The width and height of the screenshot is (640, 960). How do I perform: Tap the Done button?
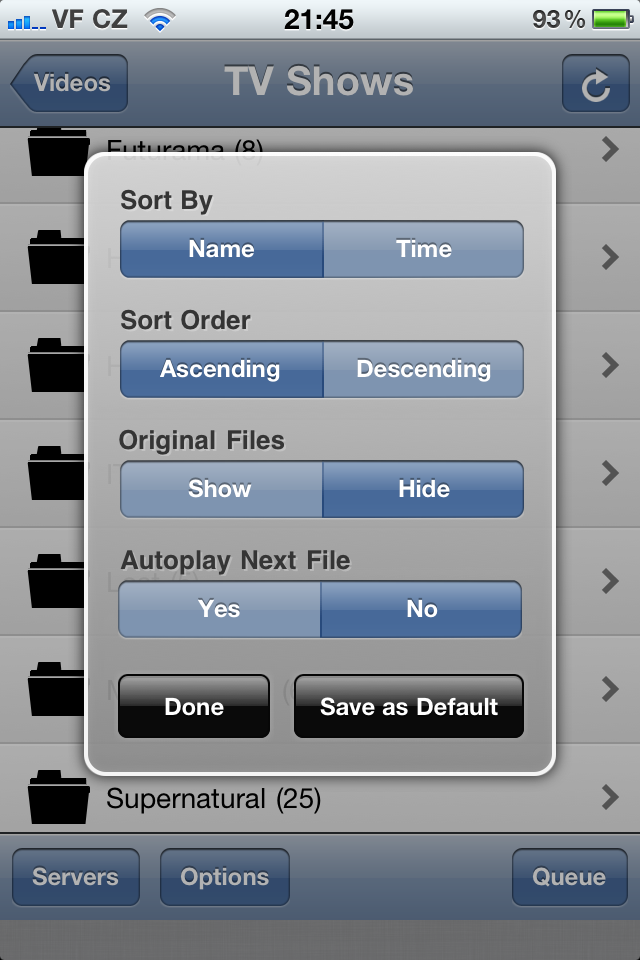pos(194,707)
